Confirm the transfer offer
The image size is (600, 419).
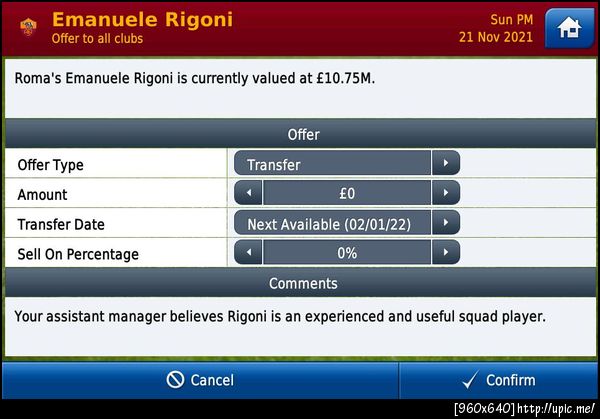[x=498, y=380]
